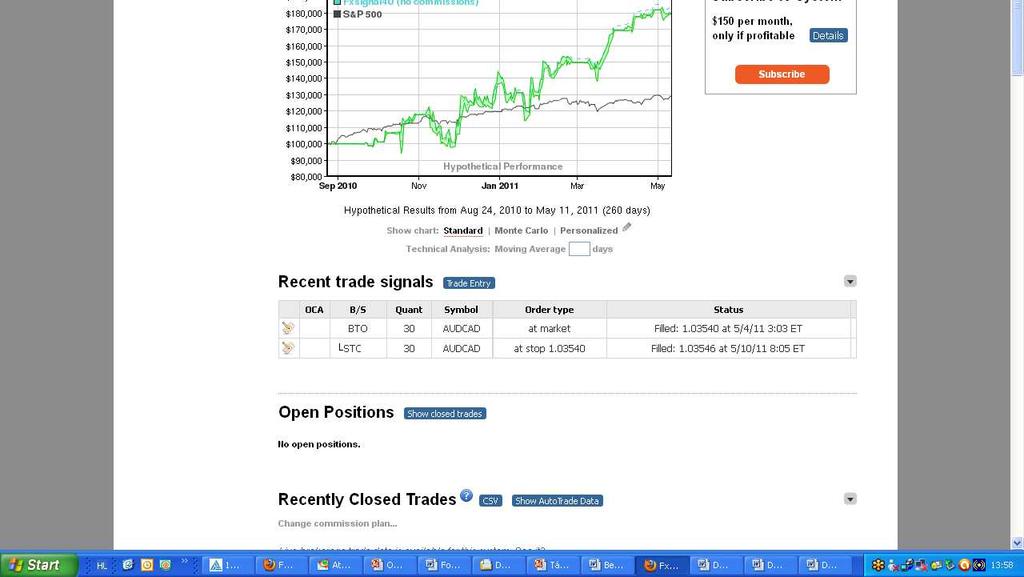Screen dimensions: 1024x577
Task: Download the closed trades CSV
Action: click(x=490, y=501)
